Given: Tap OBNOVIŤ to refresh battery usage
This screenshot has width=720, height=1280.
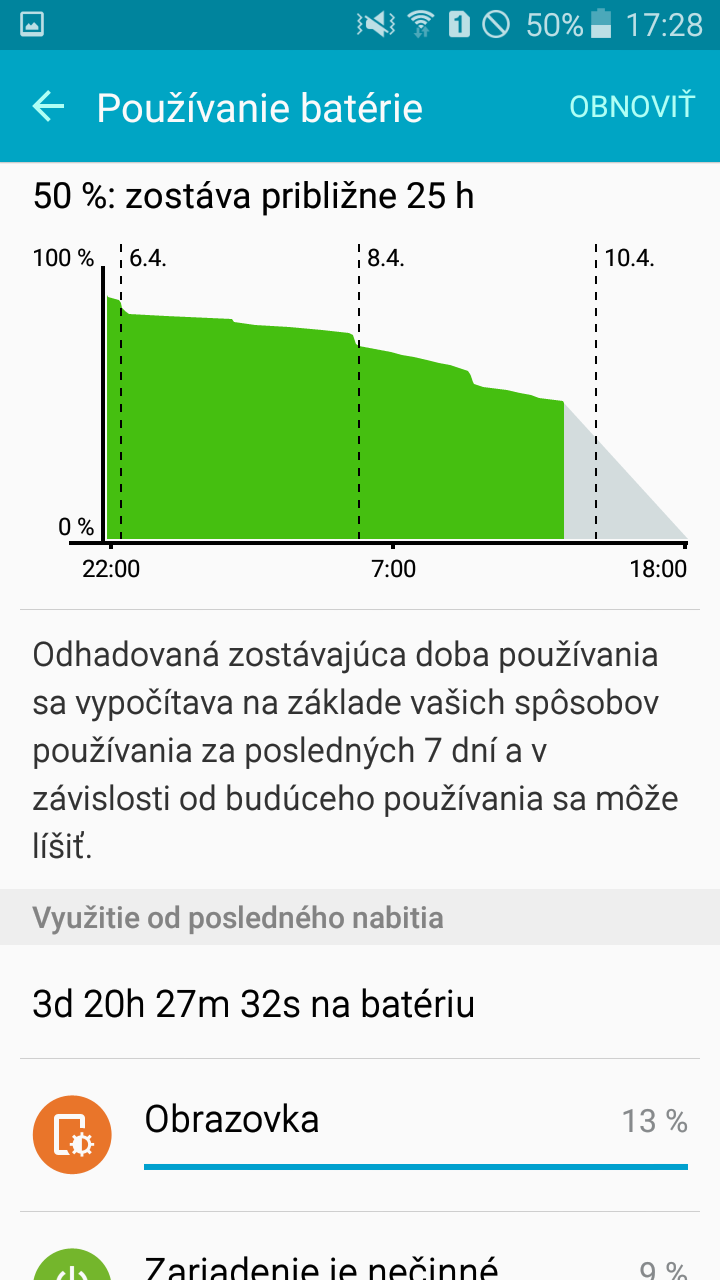Looking at the screenshot, I should [x=631, y=107].
